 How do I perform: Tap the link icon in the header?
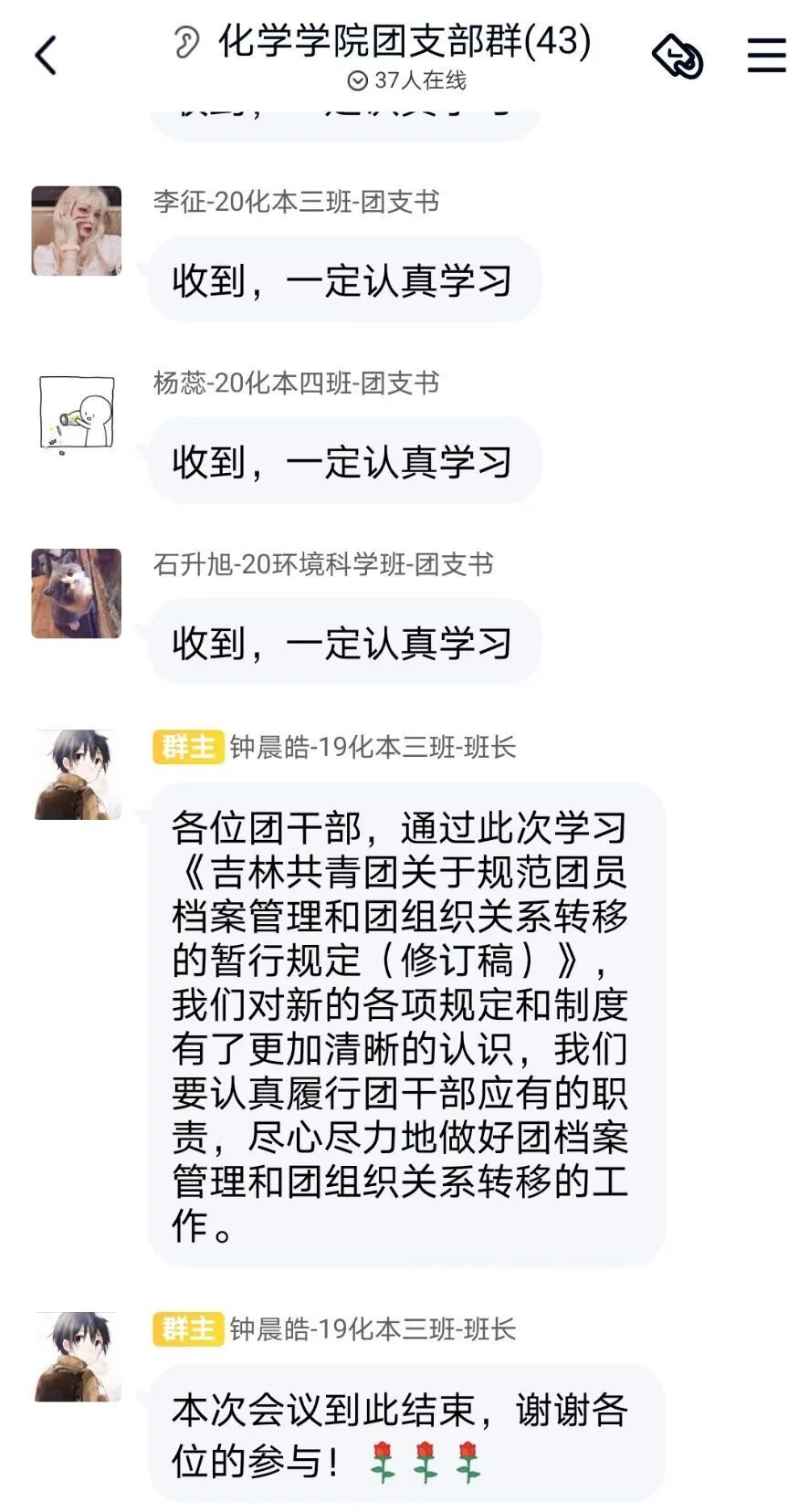[678, 57]
